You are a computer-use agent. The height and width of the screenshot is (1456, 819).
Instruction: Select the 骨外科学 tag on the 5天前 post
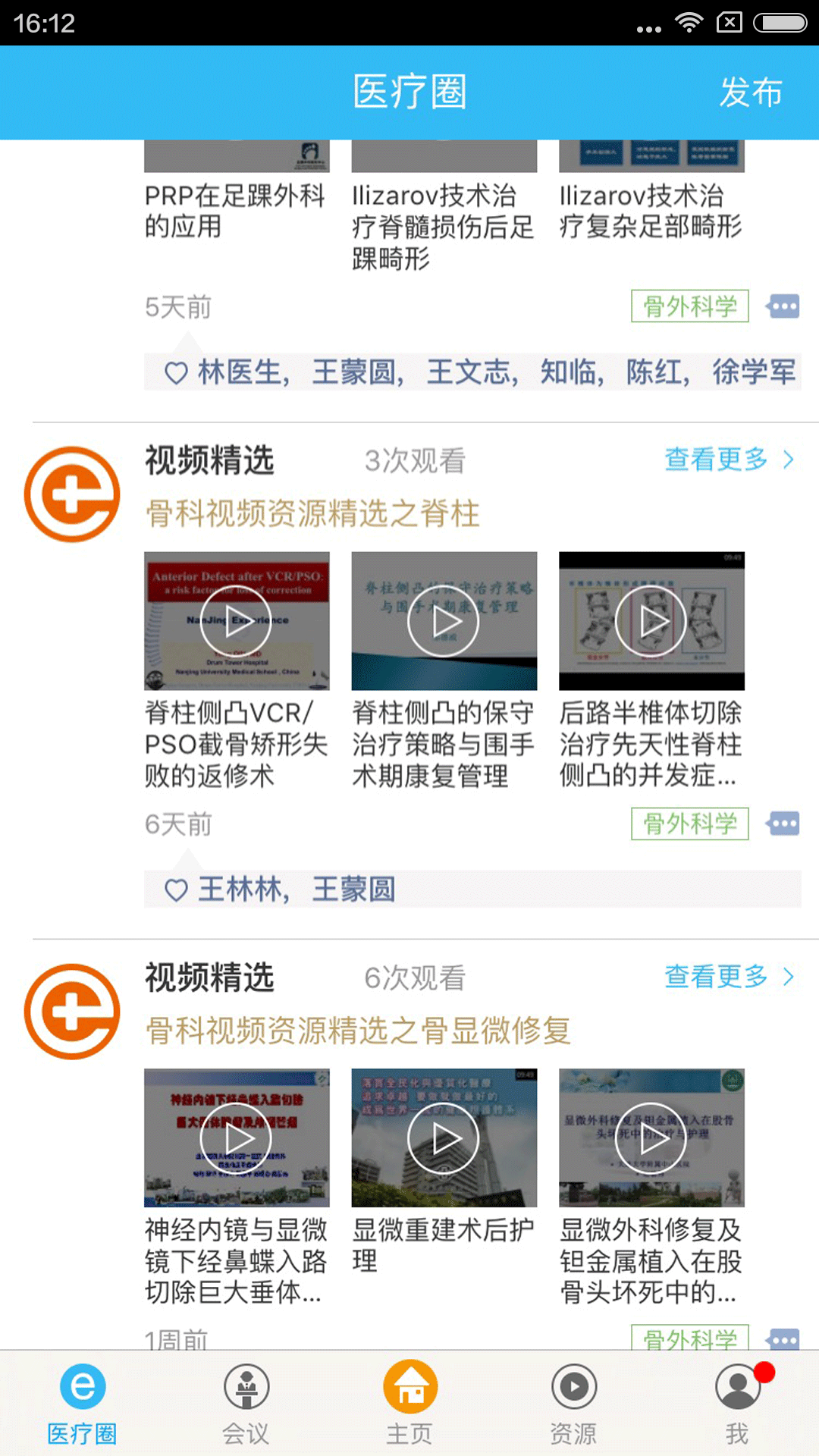click(x=689, y=306)
